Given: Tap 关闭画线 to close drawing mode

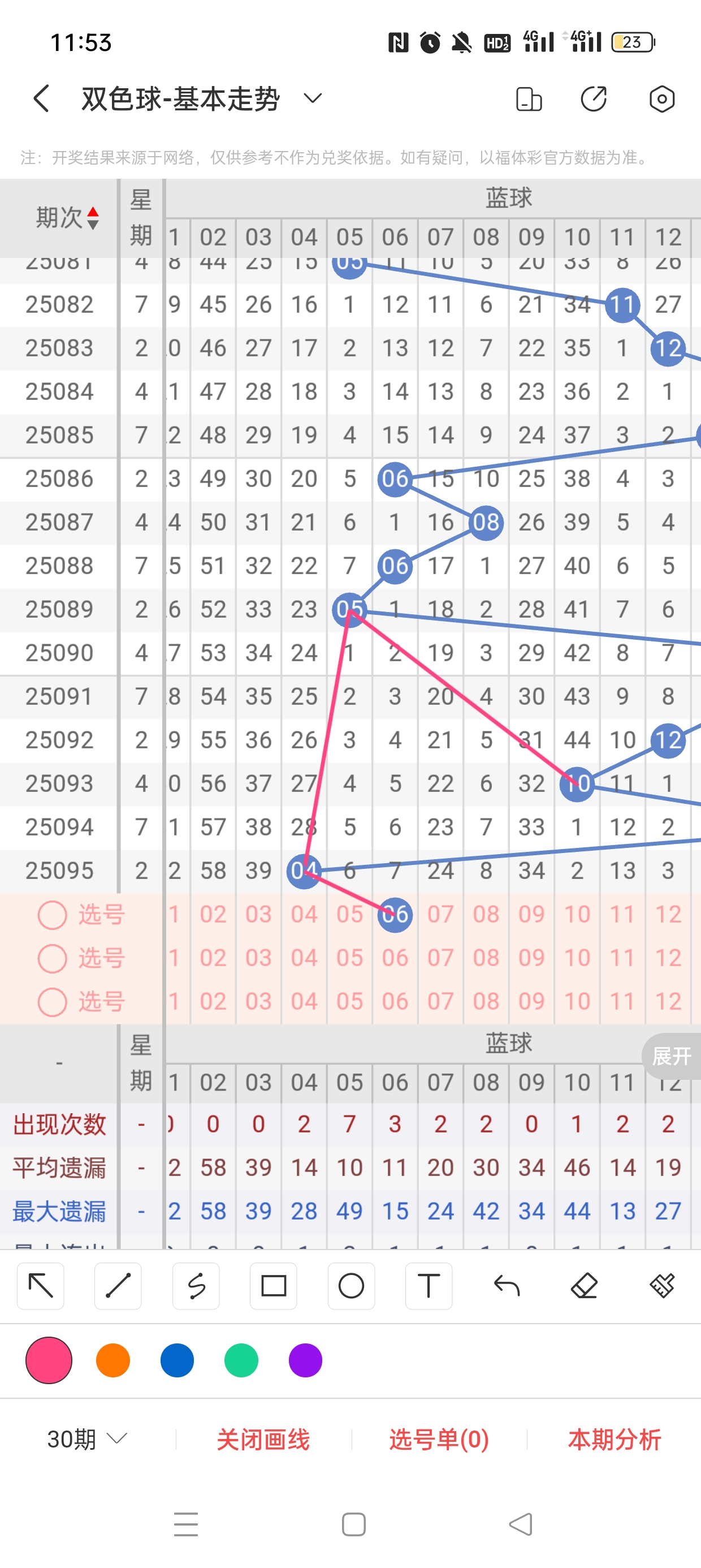Looking at the screenshot, I should (263, 1439).
